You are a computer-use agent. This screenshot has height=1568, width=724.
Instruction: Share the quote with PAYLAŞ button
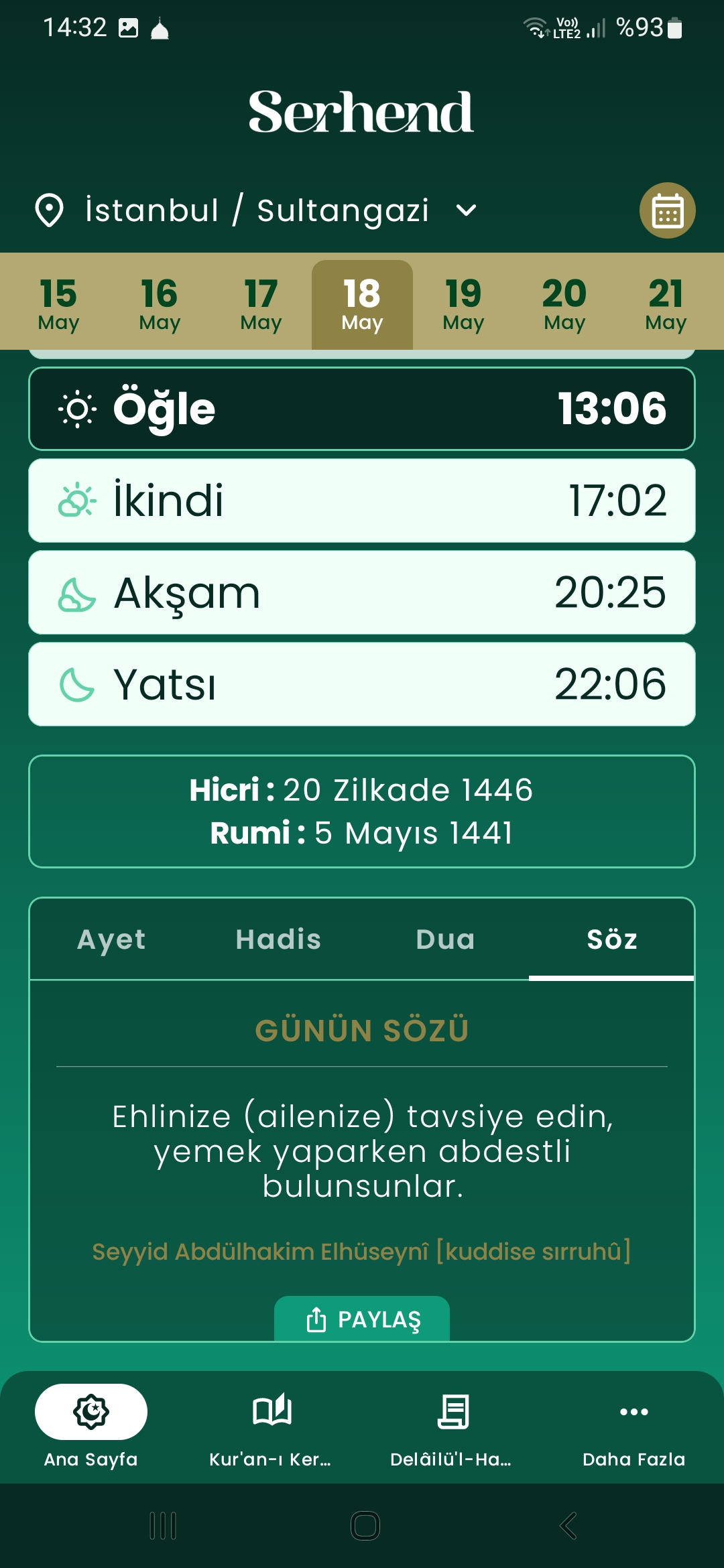[362, 1319]
